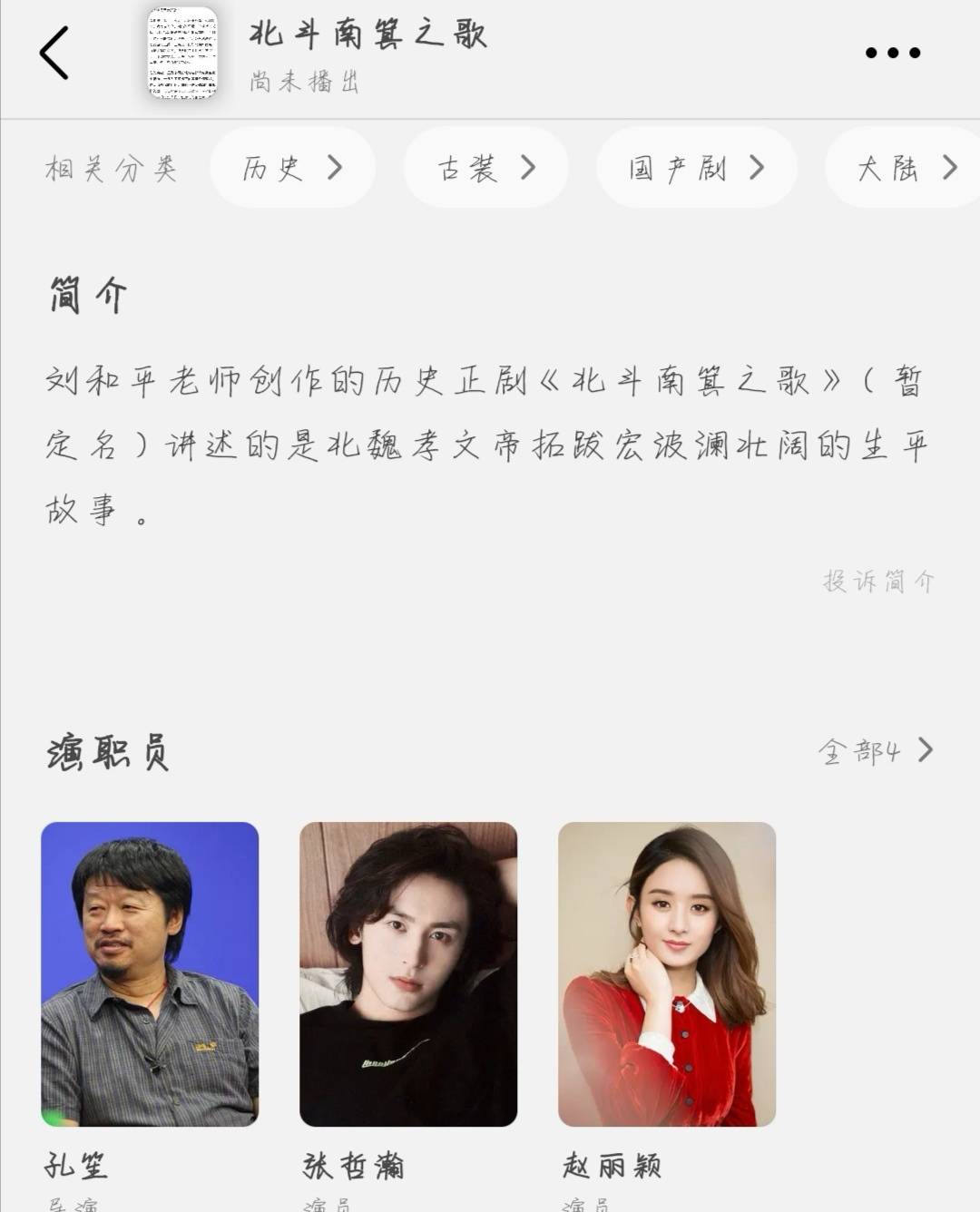Tap 投诉简介 to report the synopsis
Screen dimensions: 980x1212
tap(877, 581)
